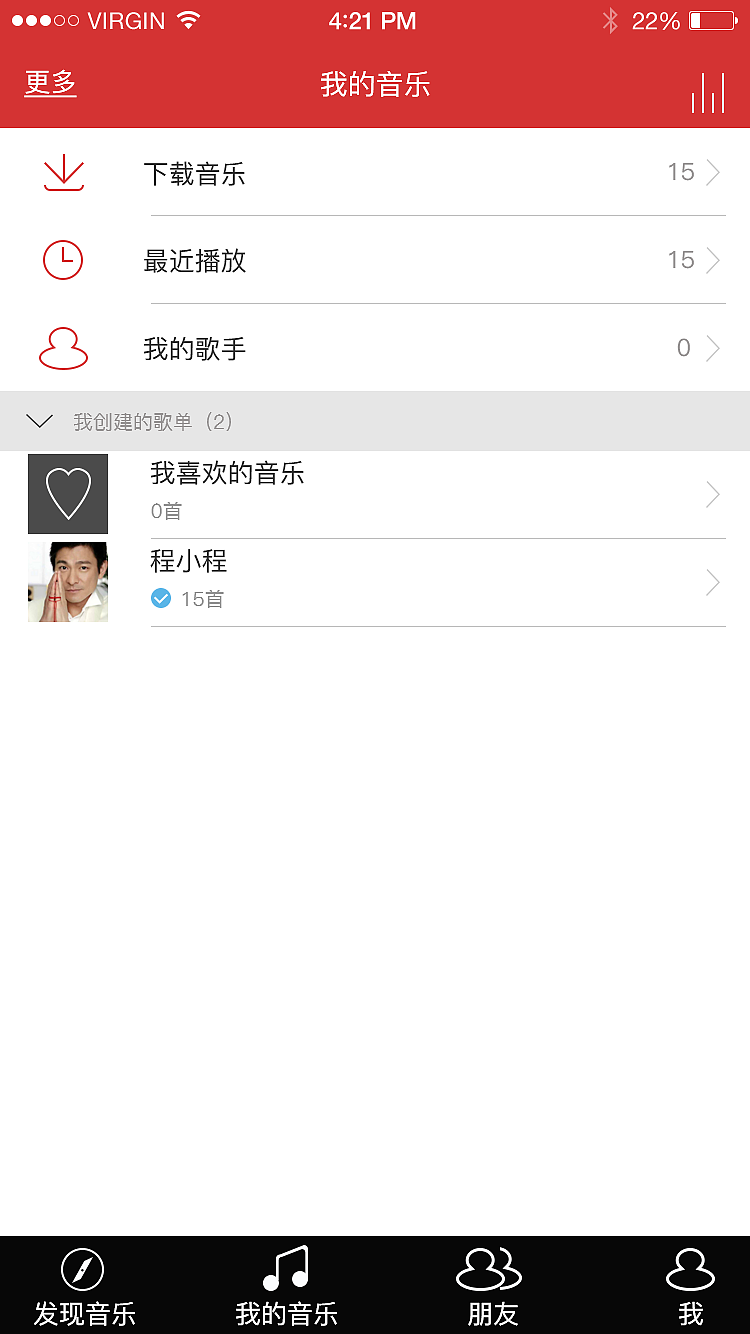Expand 我的歌手 using its chevron
750x1334 pixels.
click(712, 348)
